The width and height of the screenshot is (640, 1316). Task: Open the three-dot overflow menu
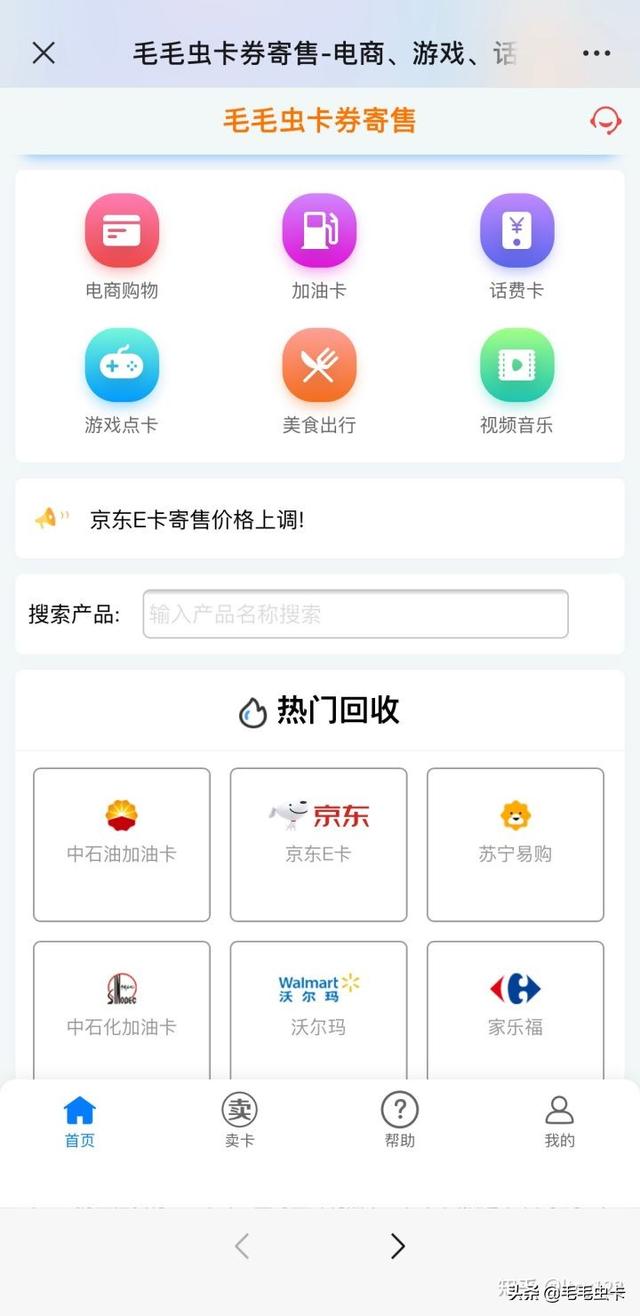(x=596, y=53)
